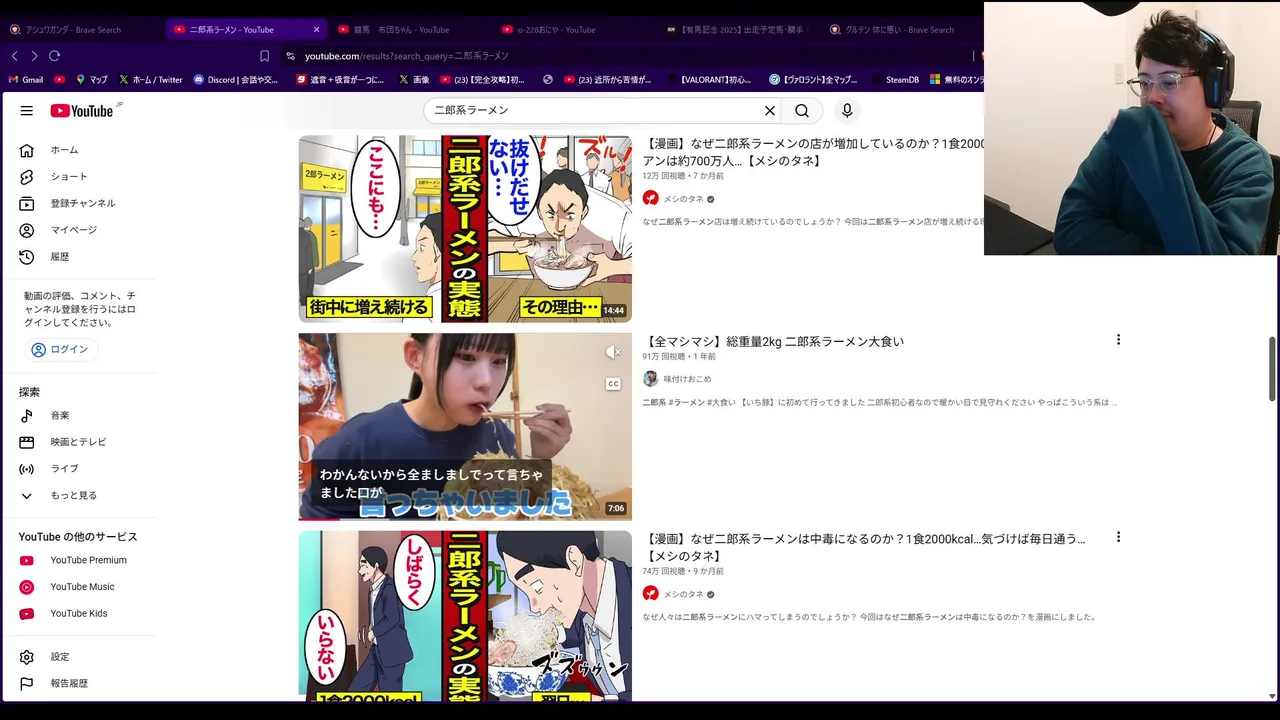Open 登録チャンネル subscriptions

(x=82, y=203)
